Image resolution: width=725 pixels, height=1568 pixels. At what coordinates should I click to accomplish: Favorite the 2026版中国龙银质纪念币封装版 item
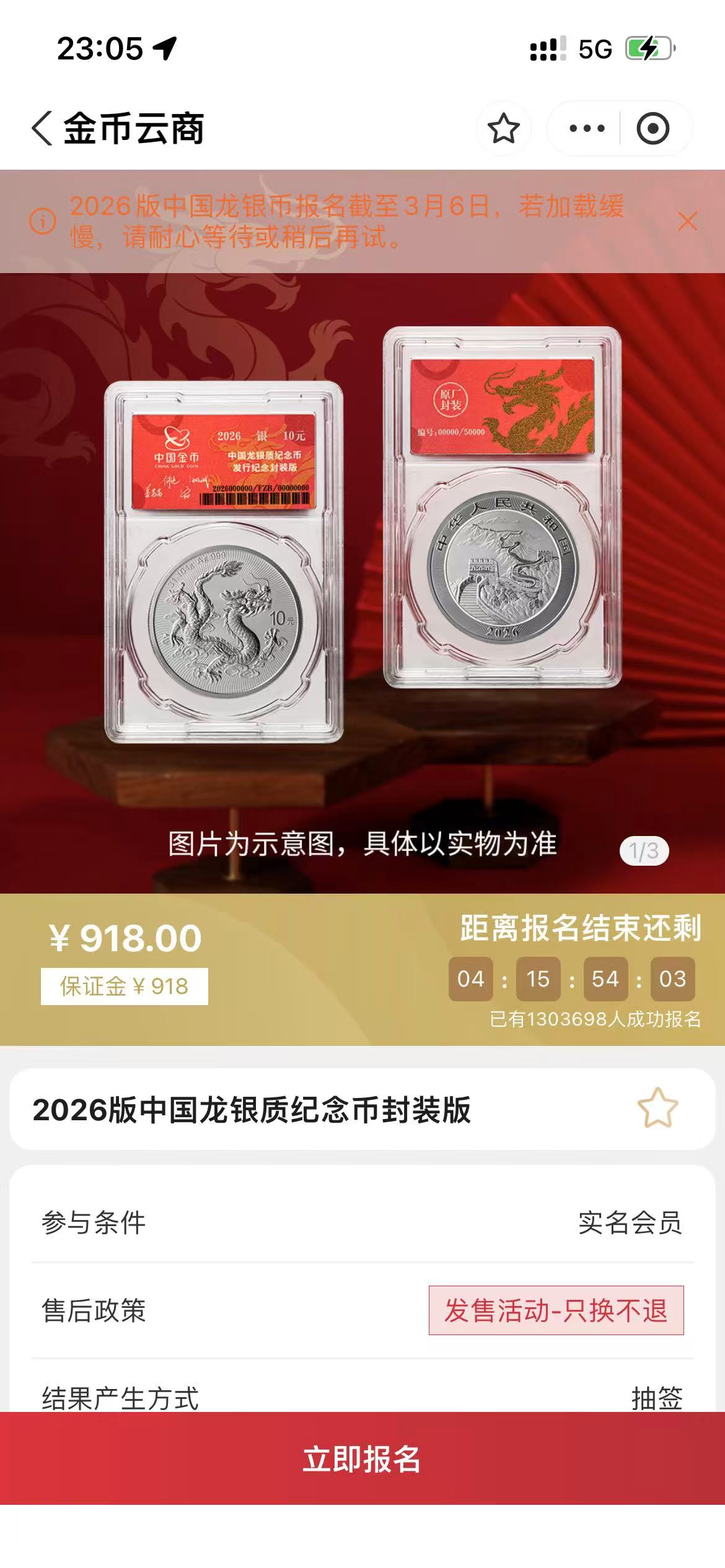pyautogui.click(x=657, y=1109)
